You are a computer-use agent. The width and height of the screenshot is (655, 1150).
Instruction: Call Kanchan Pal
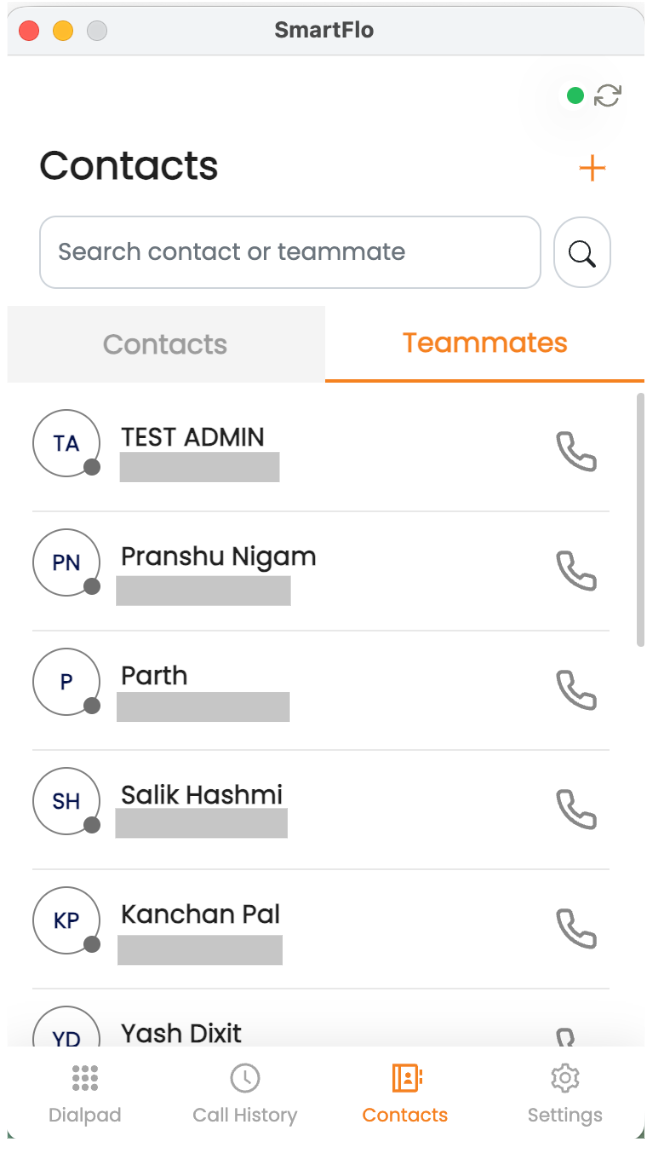pos(576,928)
